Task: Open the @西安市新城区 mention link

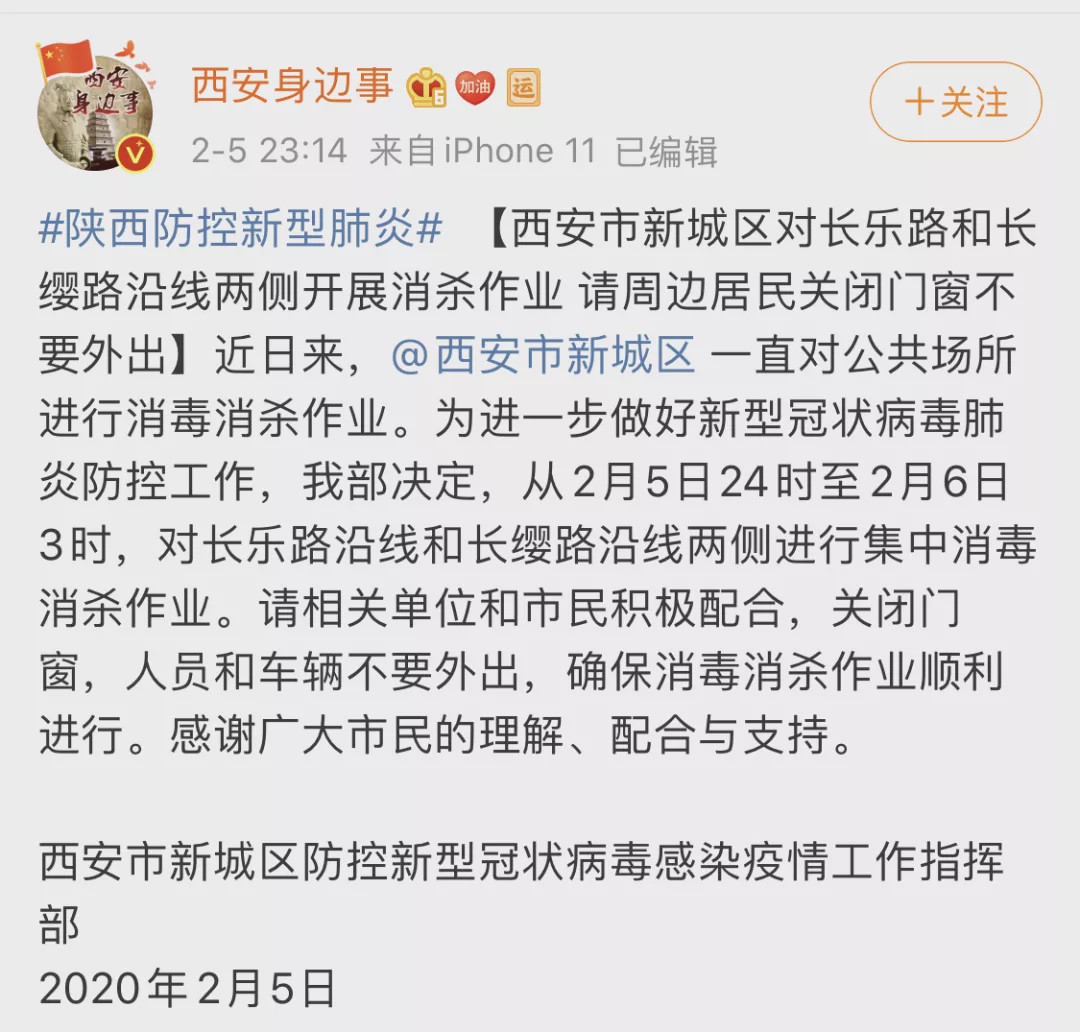Action: click(543, 355)
